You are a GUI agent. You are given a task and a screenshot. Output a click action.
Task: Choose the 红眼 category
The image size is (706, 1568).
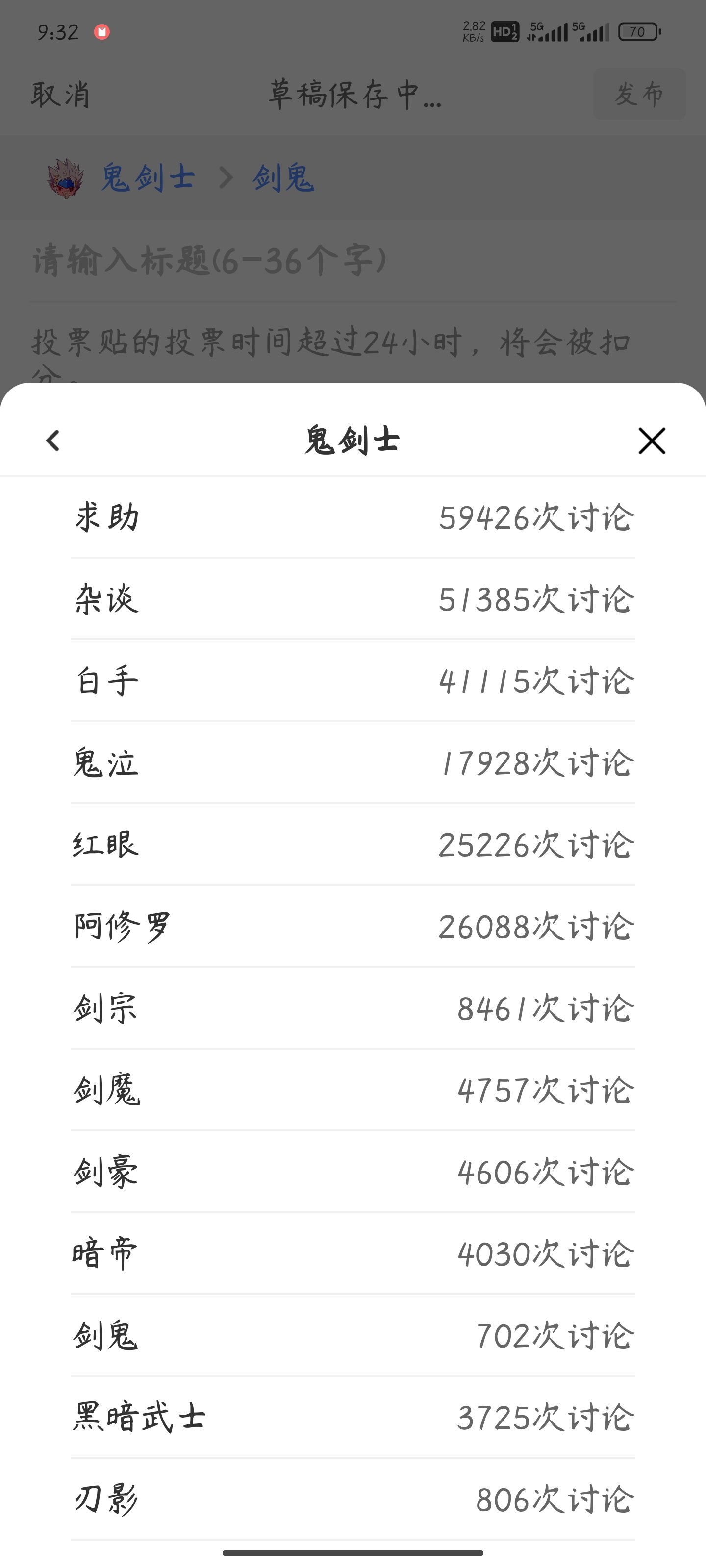(x=353, y=844)
